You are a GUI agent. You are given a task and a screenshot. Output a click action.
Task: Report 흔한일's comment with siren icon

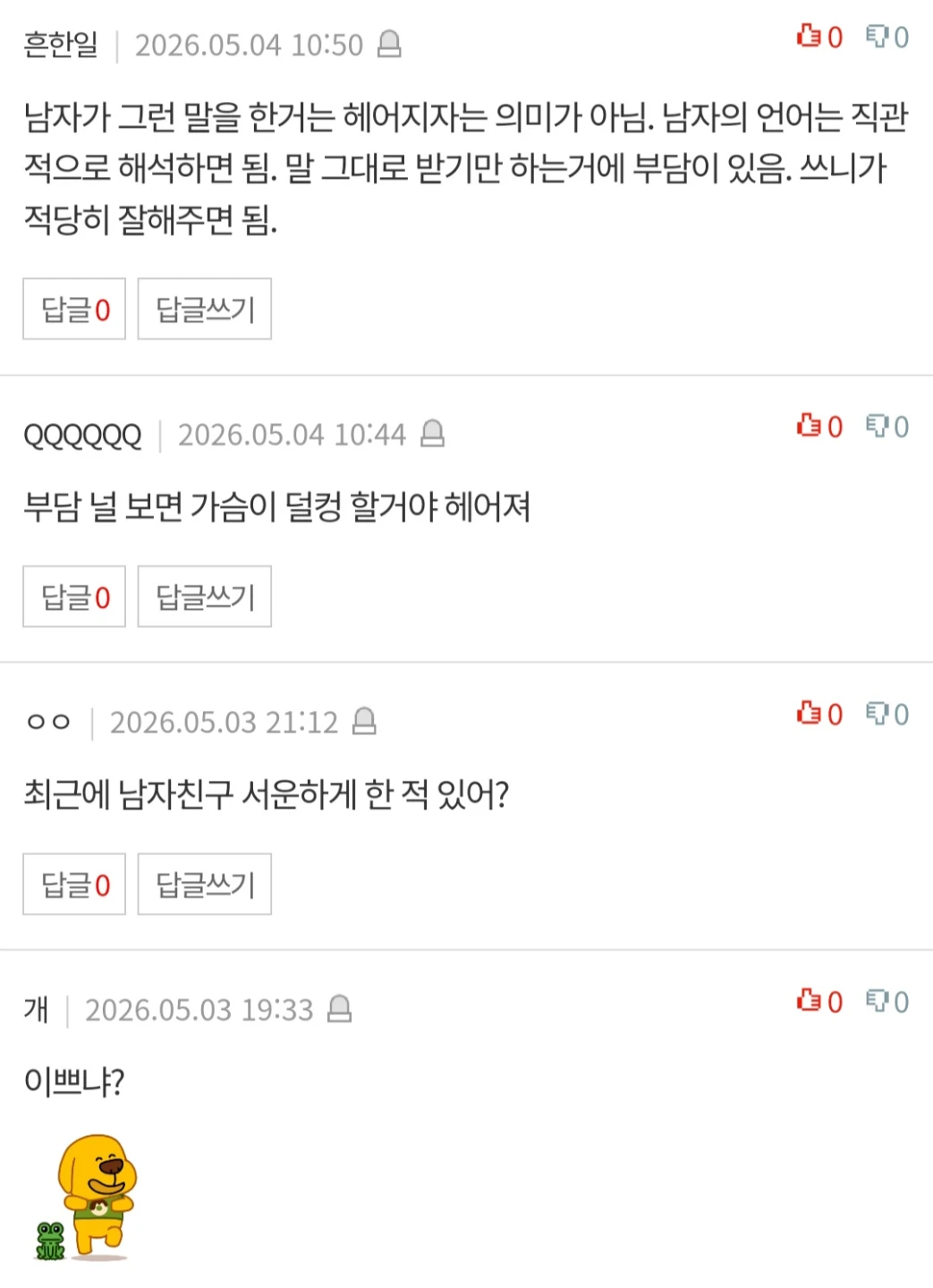389,44
